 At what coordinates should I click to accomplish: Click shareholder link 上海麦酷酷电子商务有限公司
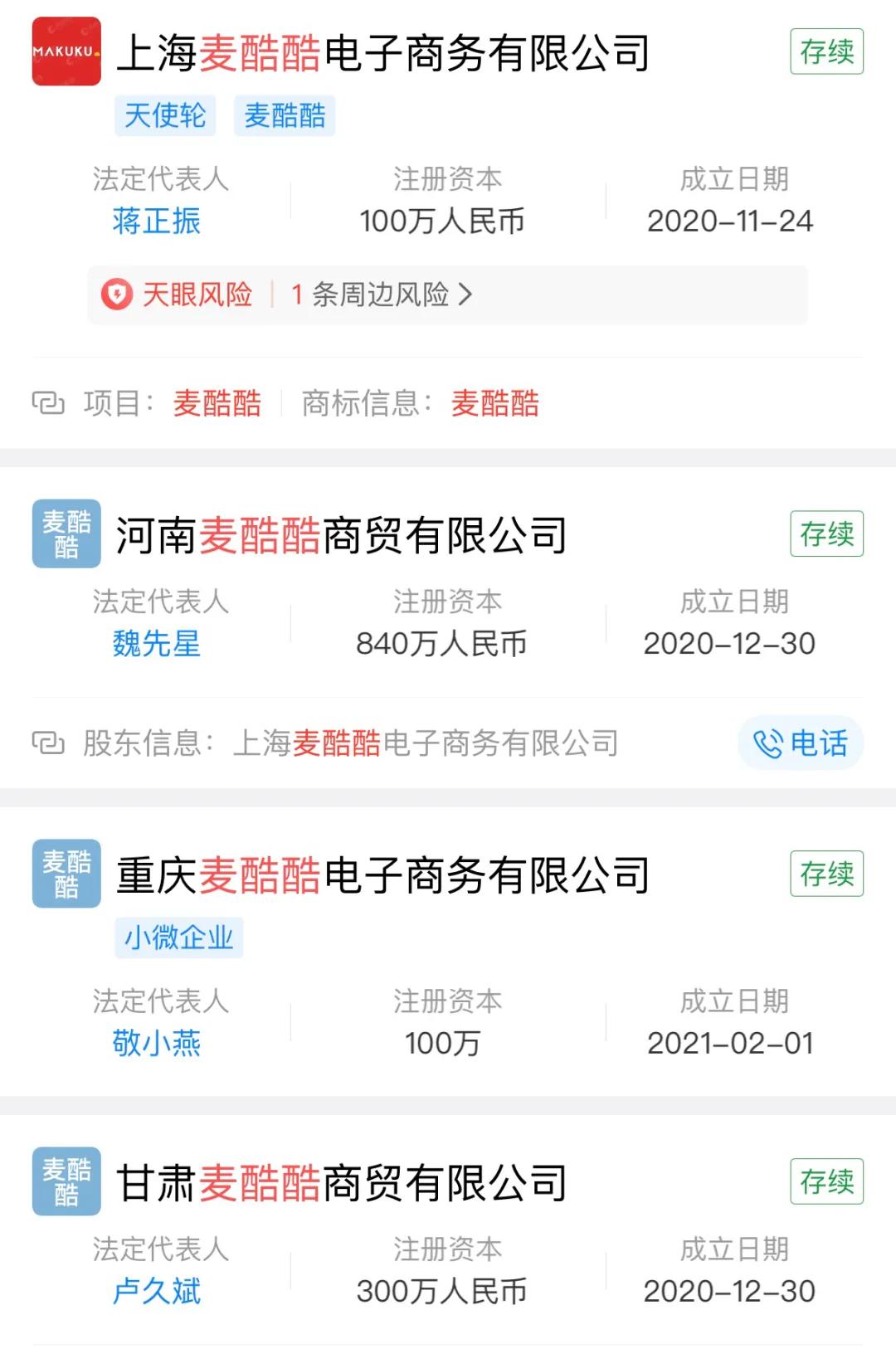click(x=425, y=744)
